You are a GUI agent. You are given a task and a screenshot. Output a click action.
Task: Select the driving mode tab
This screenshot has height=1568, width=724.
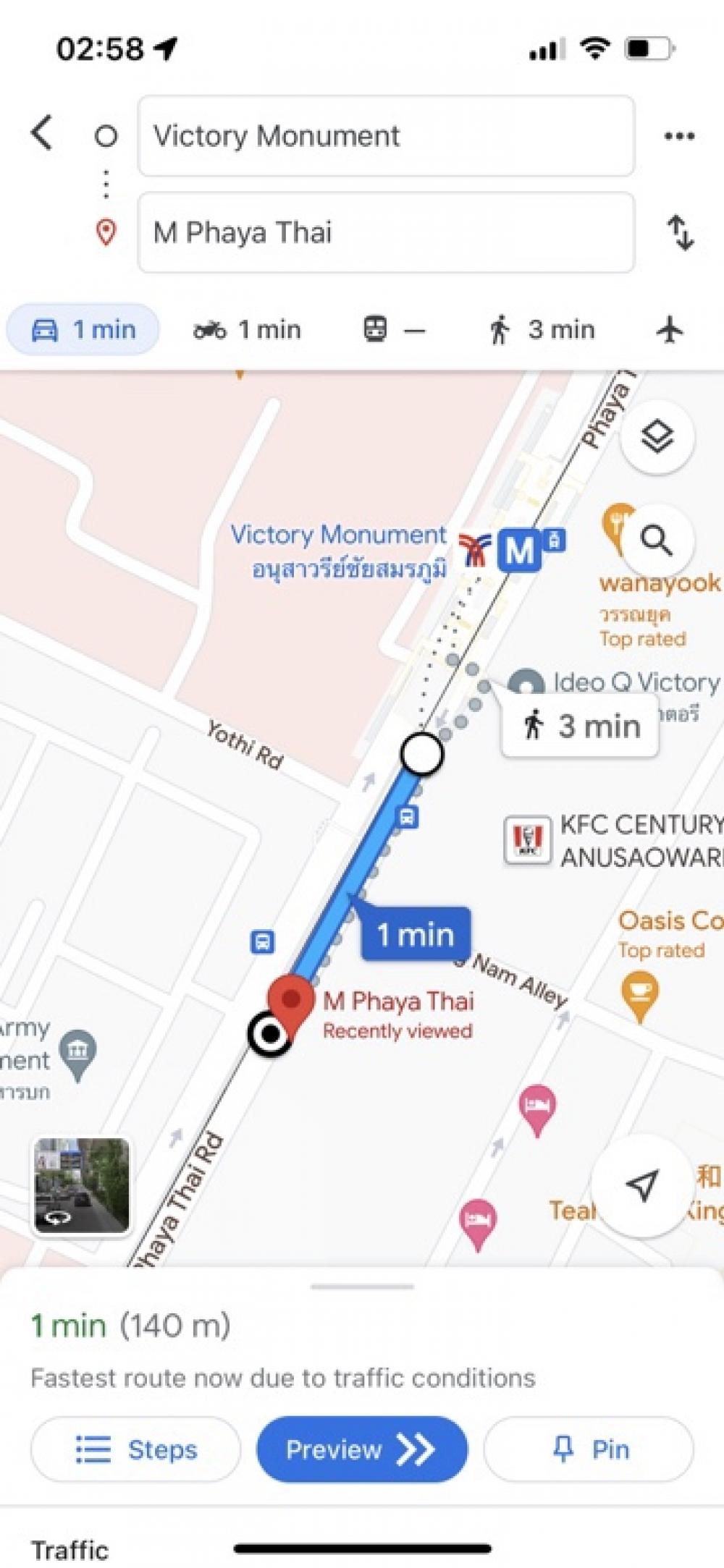[83, 330]
